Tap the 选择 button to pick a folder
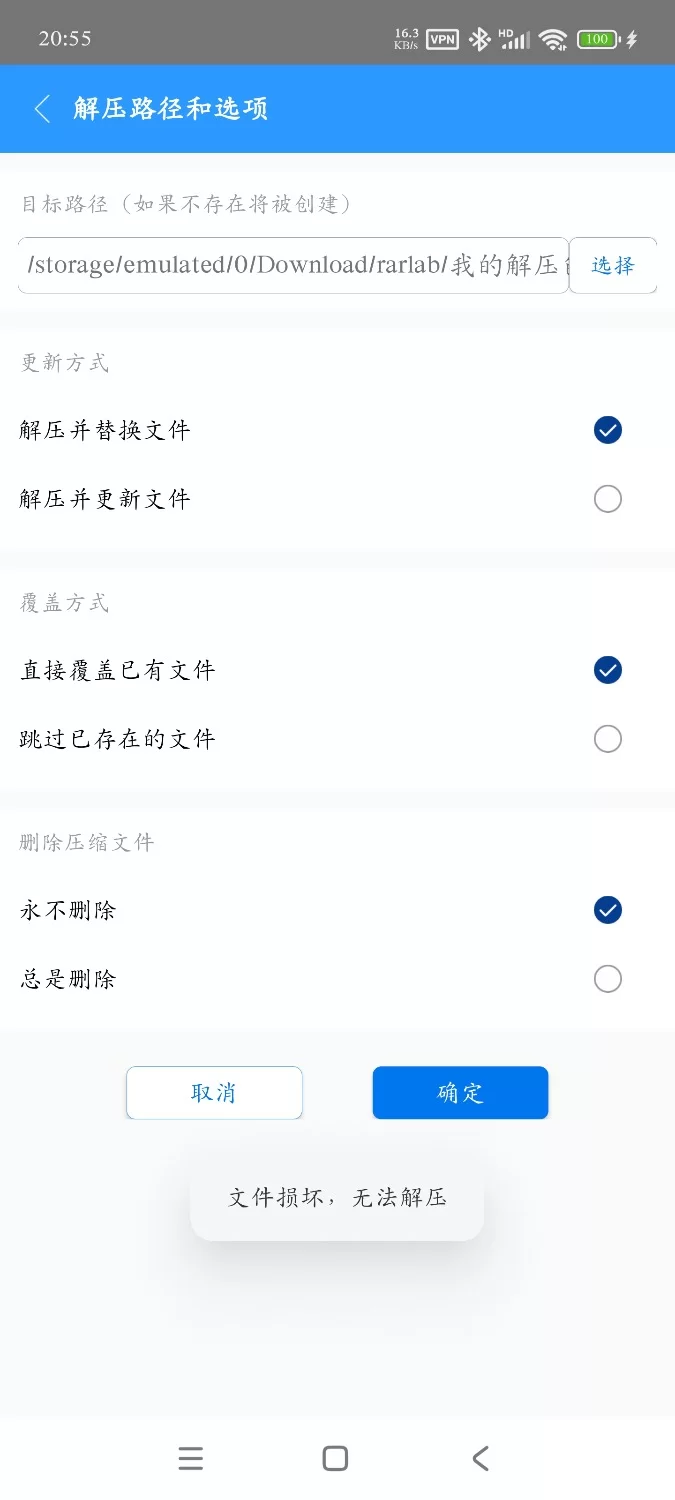675x1500 pixels. pyautogui.click(x=613, y=266)
